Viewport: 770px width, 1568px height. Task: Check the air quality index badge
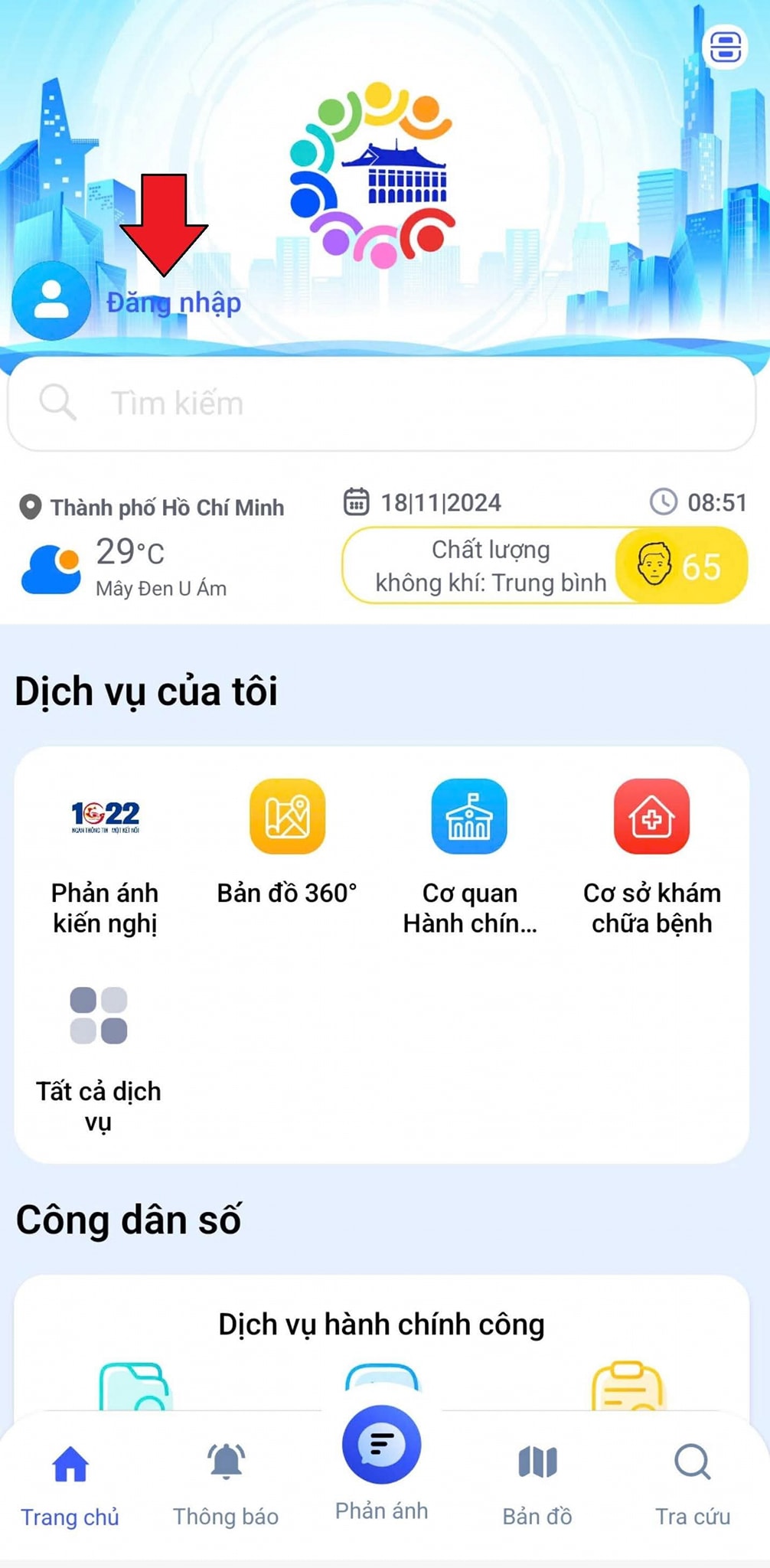click(680, 567)
